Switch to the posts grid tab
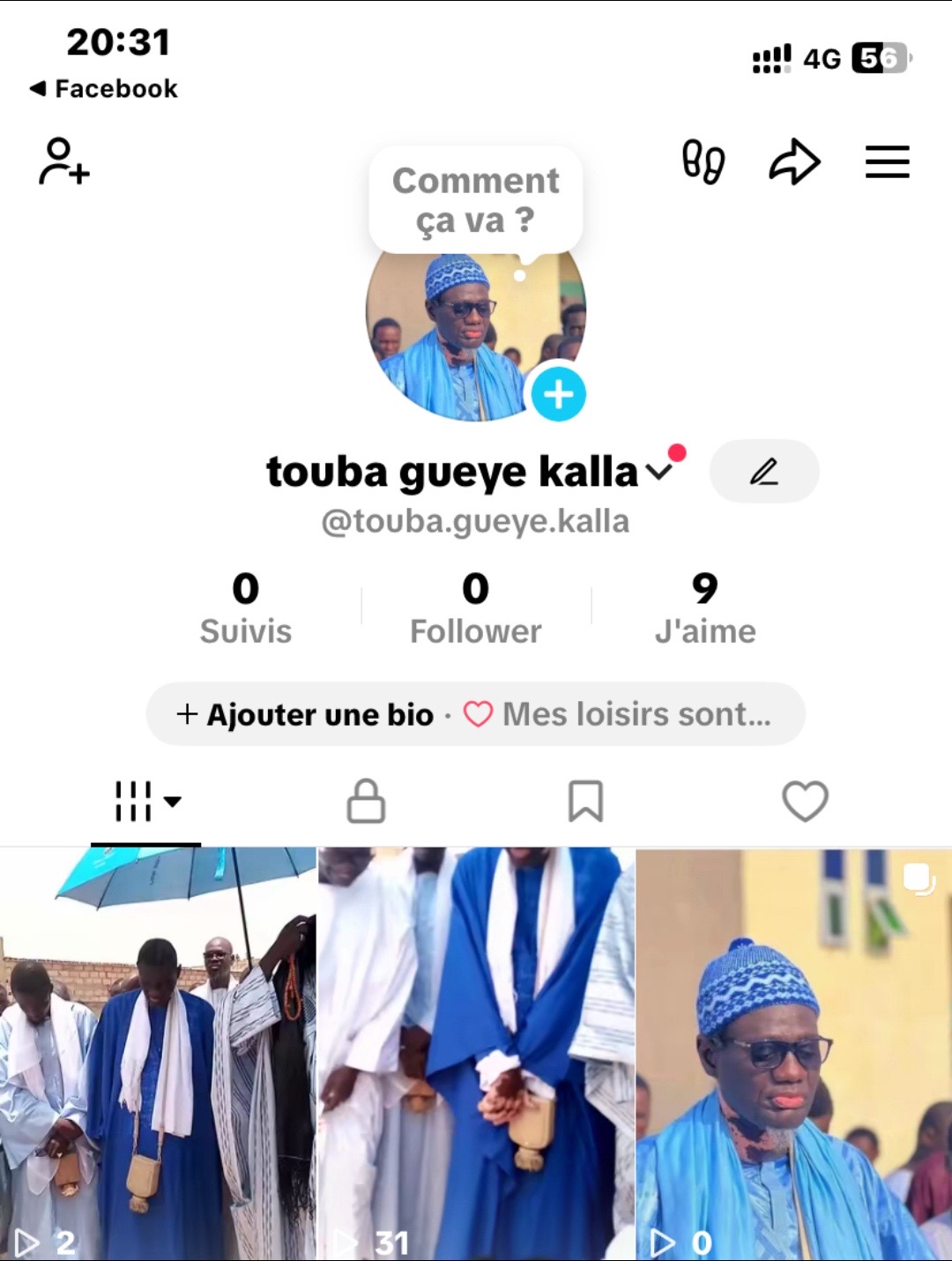Screen dimensions: 952x1261 click(146, 802)
